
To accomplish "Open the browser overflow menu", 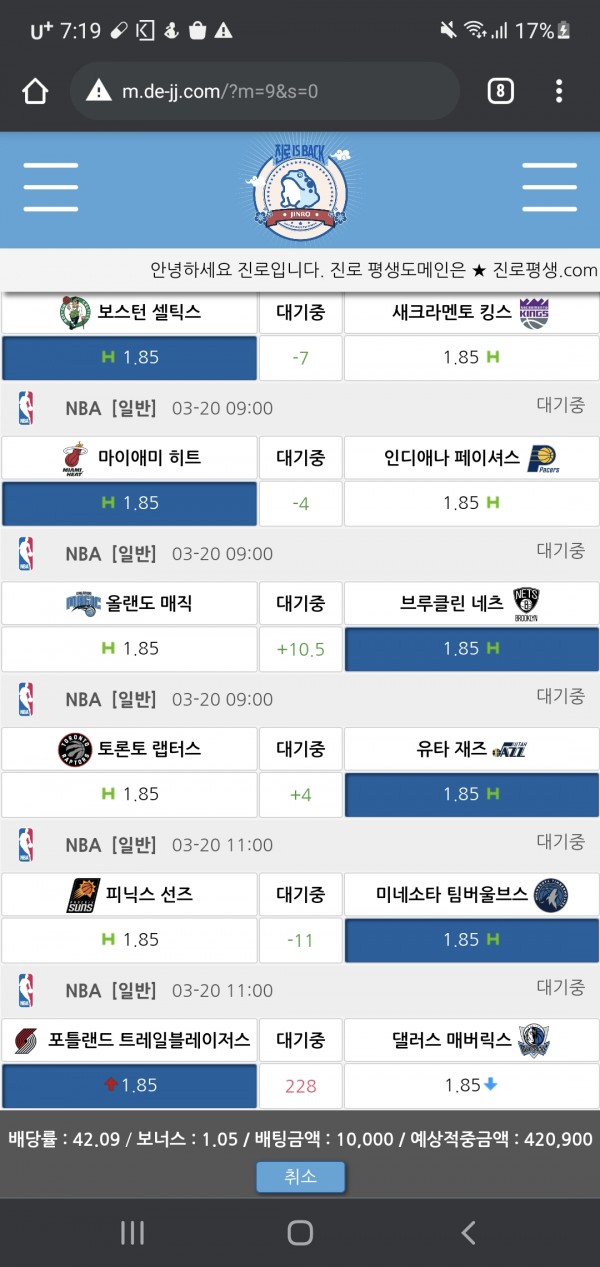I will [x=559, y=92].
